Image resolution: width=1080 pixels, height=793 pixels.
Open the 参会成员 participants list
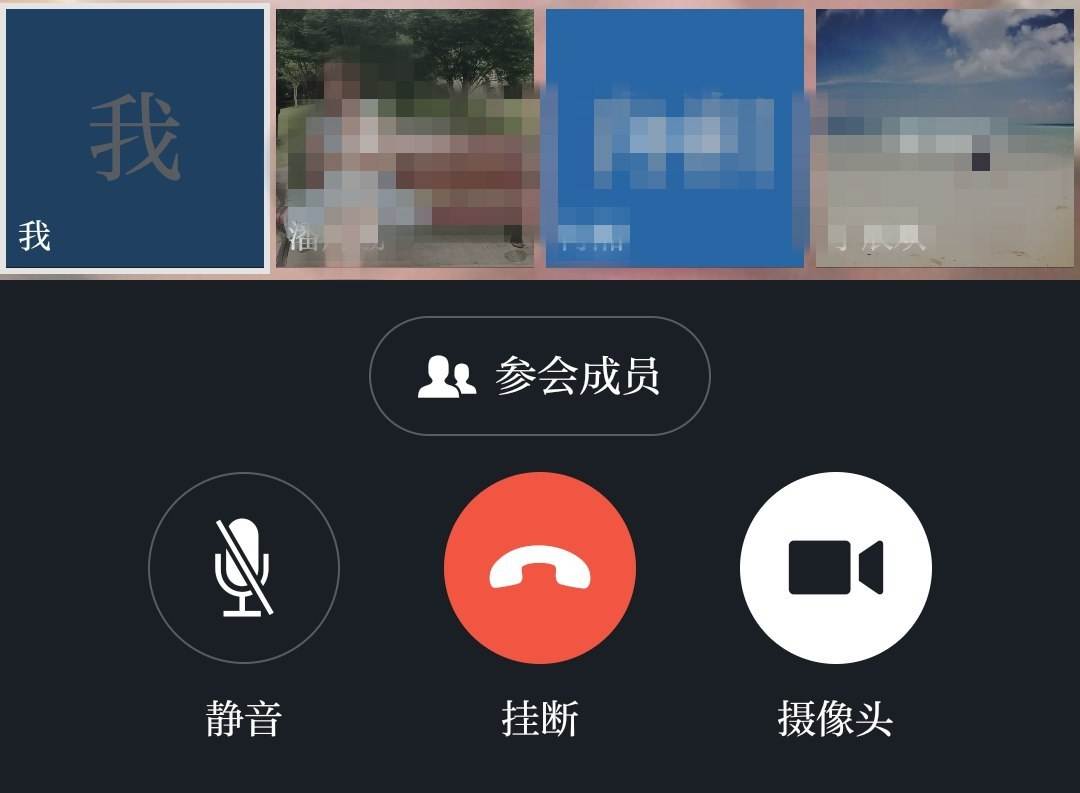coord(540,376)
